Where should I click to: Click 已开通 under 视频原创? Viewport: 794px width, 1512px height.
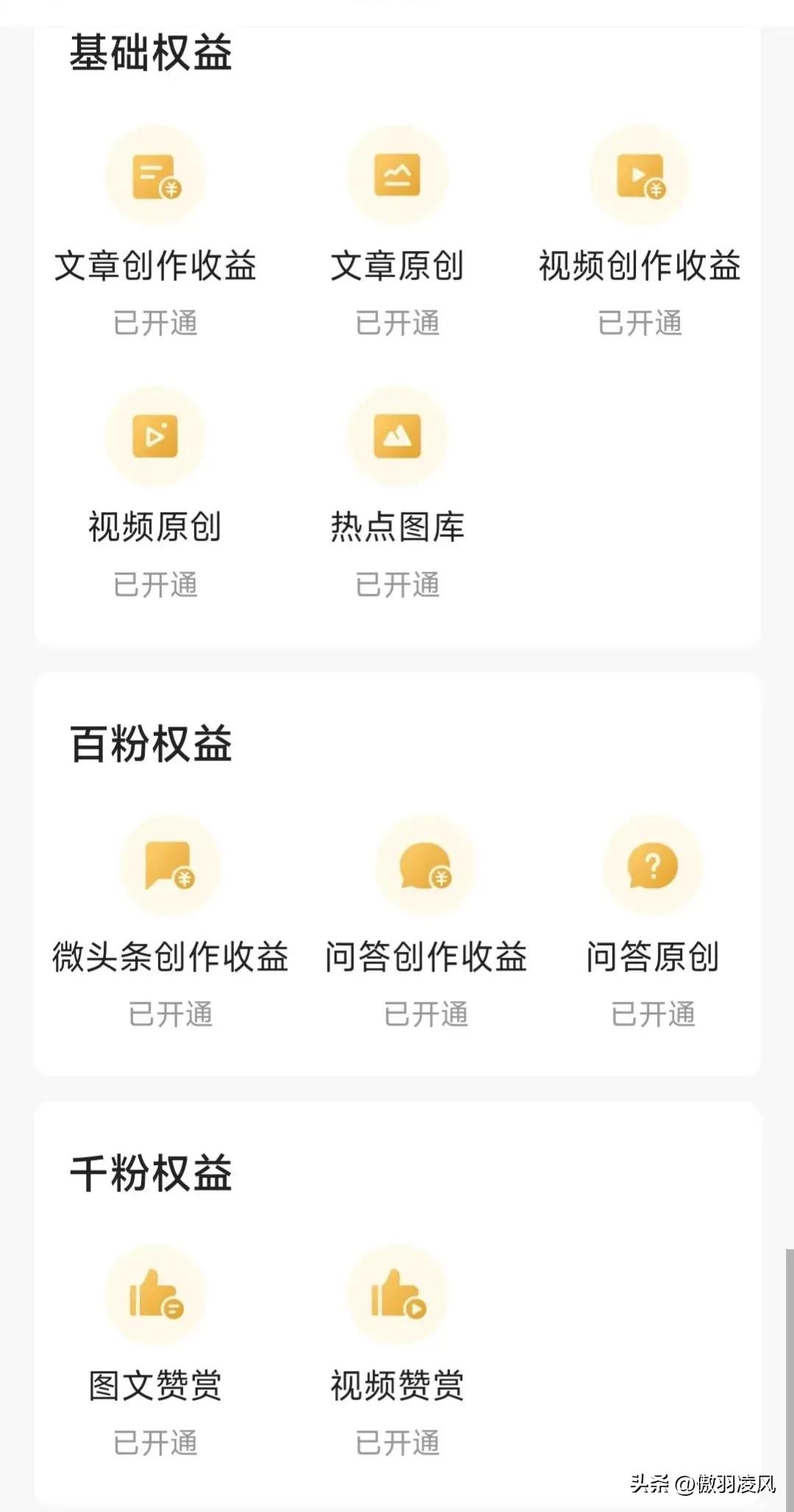pos(155,585)
